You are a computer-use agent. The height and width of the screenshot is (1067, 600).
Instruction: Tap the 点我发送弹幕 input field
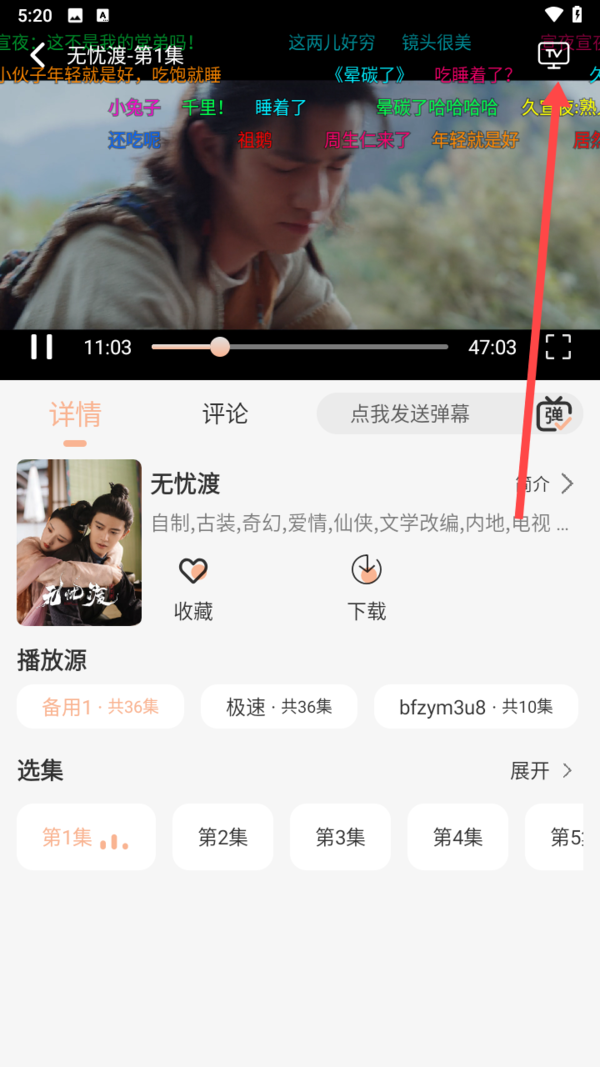410,414
